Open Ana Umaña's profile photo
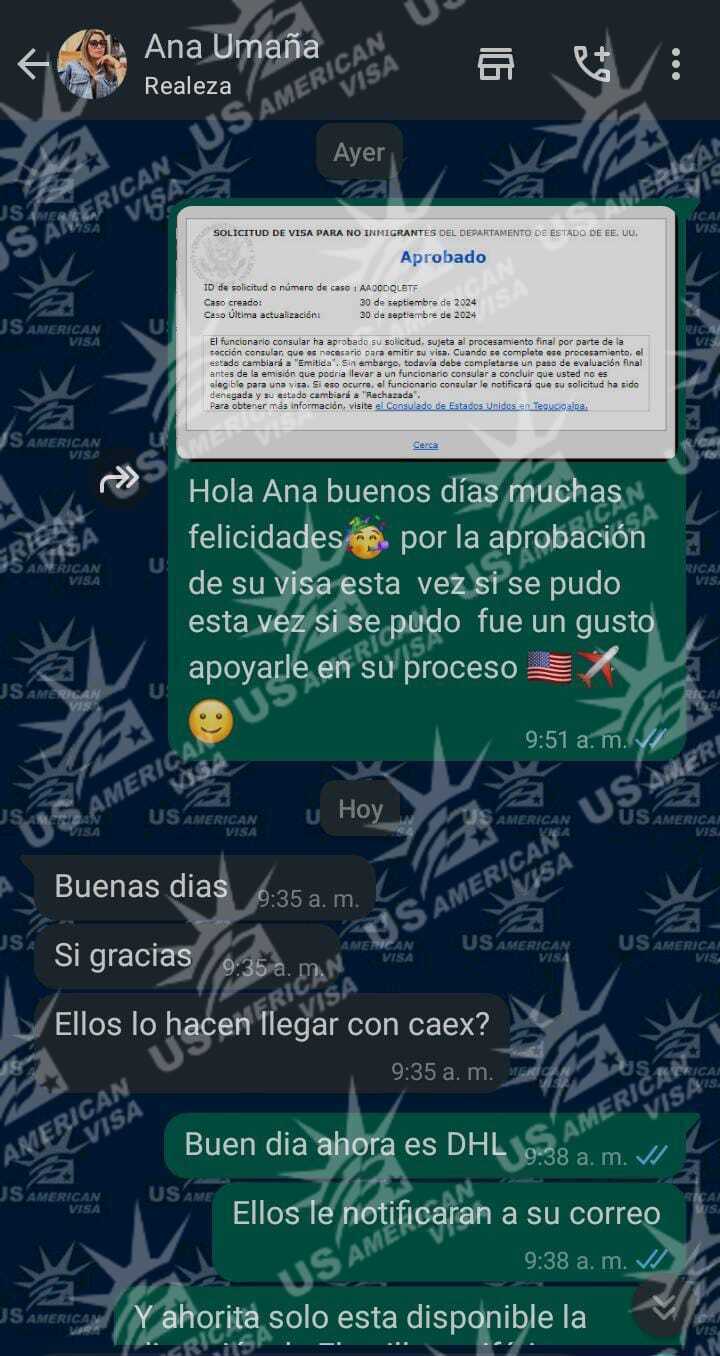Viewport: 720px width, 1356px height. click(x=92, y=65)
